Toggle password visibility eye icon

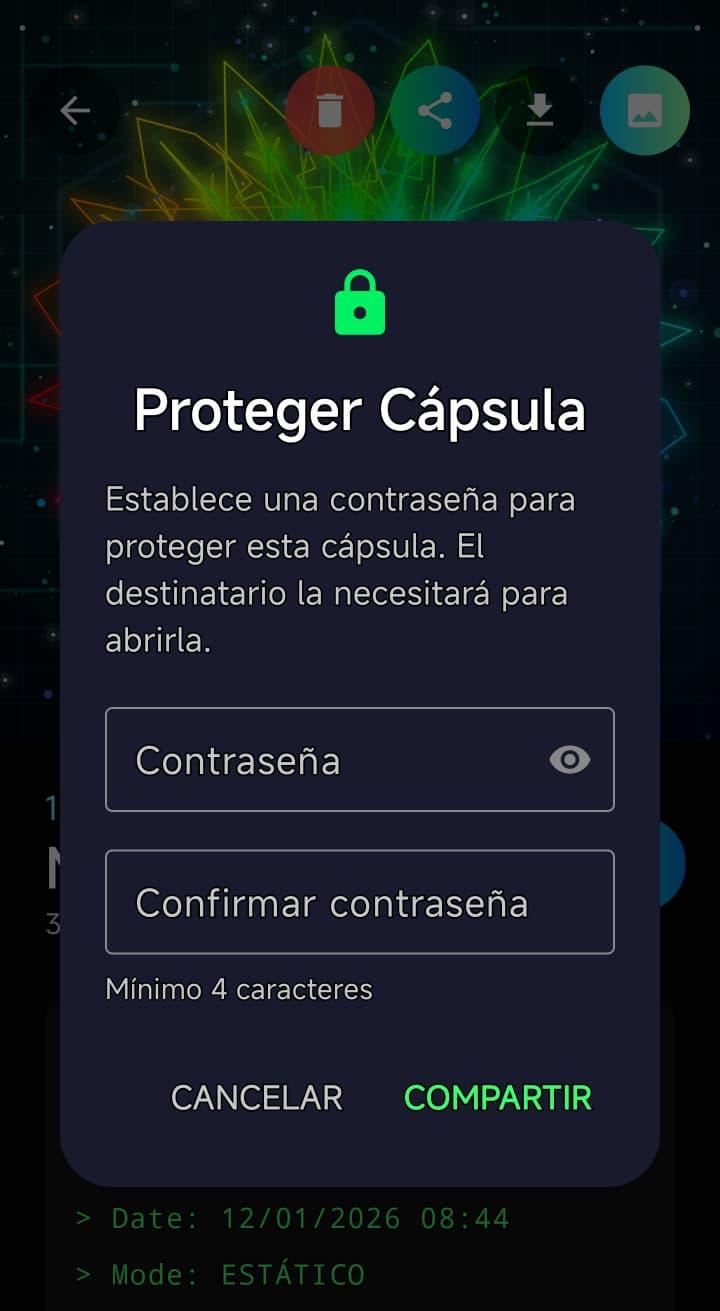point(570,760)
